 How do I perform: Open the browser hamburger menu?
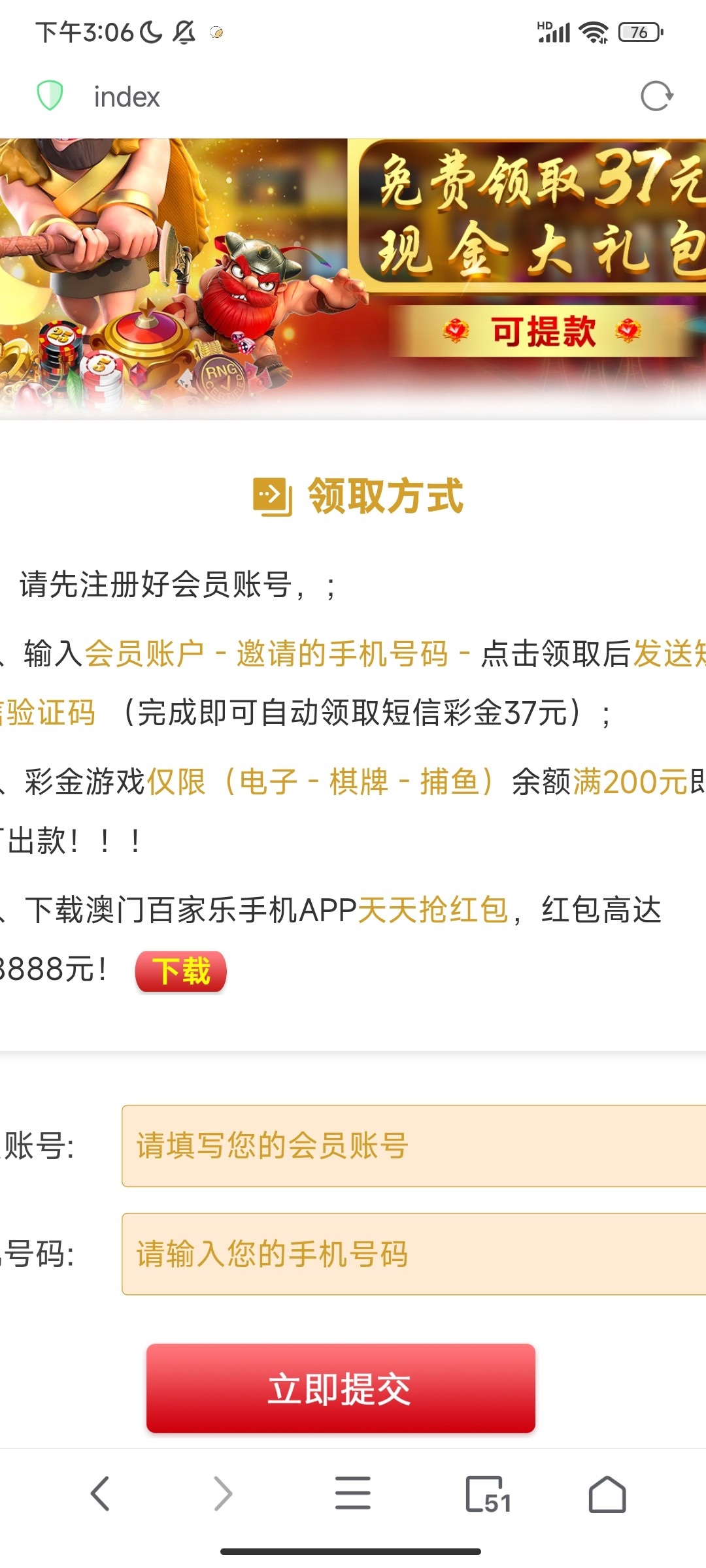pos(353,1494)
